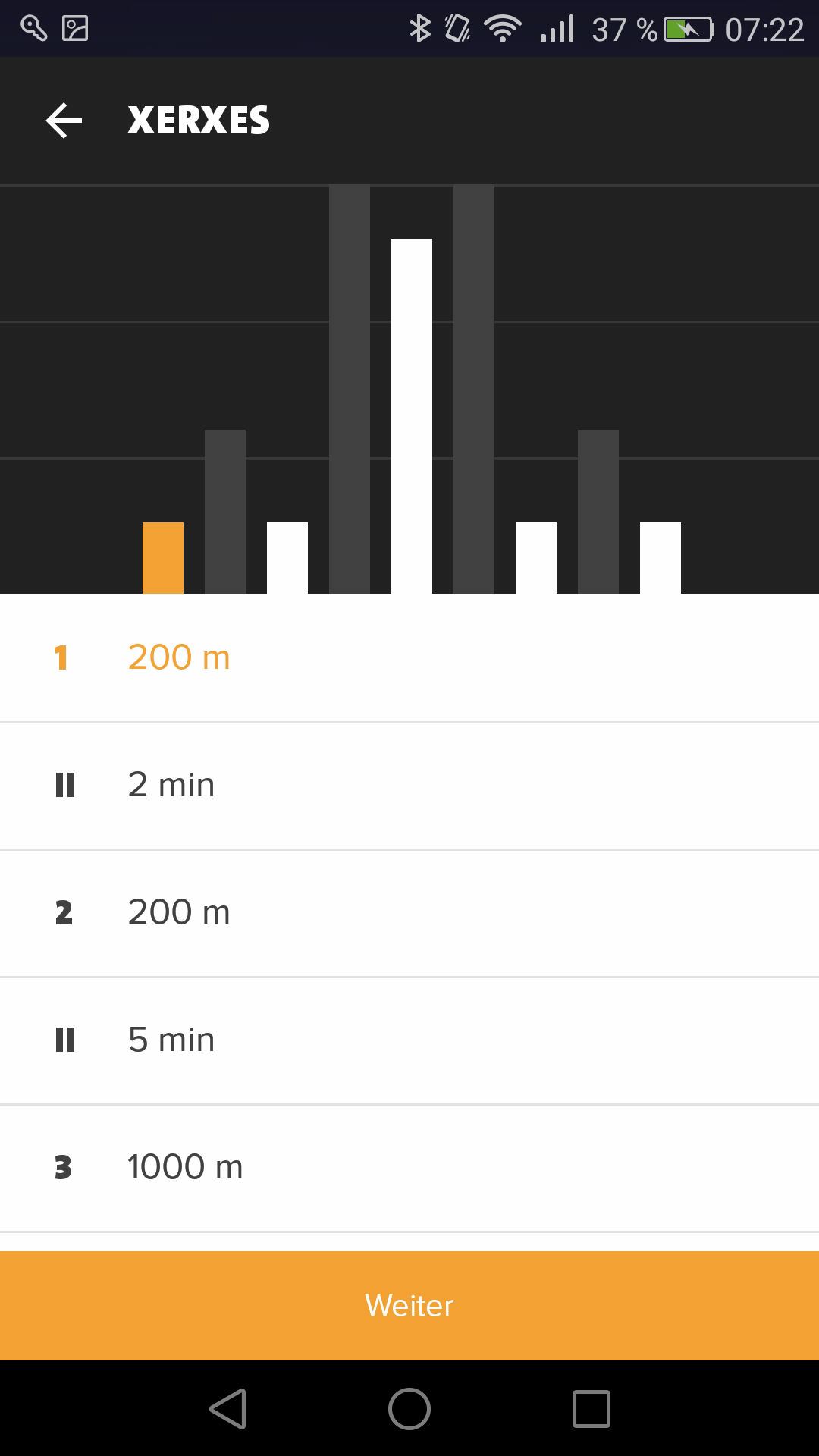Tap the vibration mode icon in status bar
This screenshot has height=1456, width=819.
pos(457,27)
